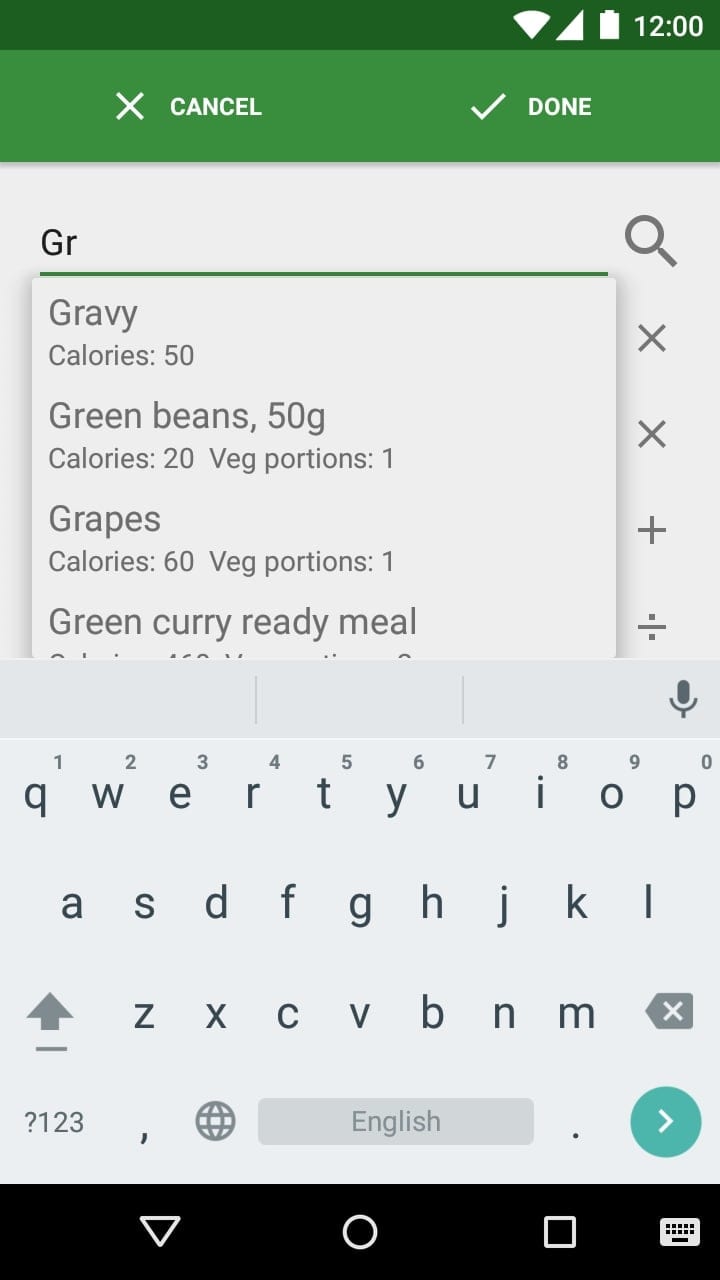720x1280 pixels.
Task: Delete a character with backspace key
Action: 669,1012
